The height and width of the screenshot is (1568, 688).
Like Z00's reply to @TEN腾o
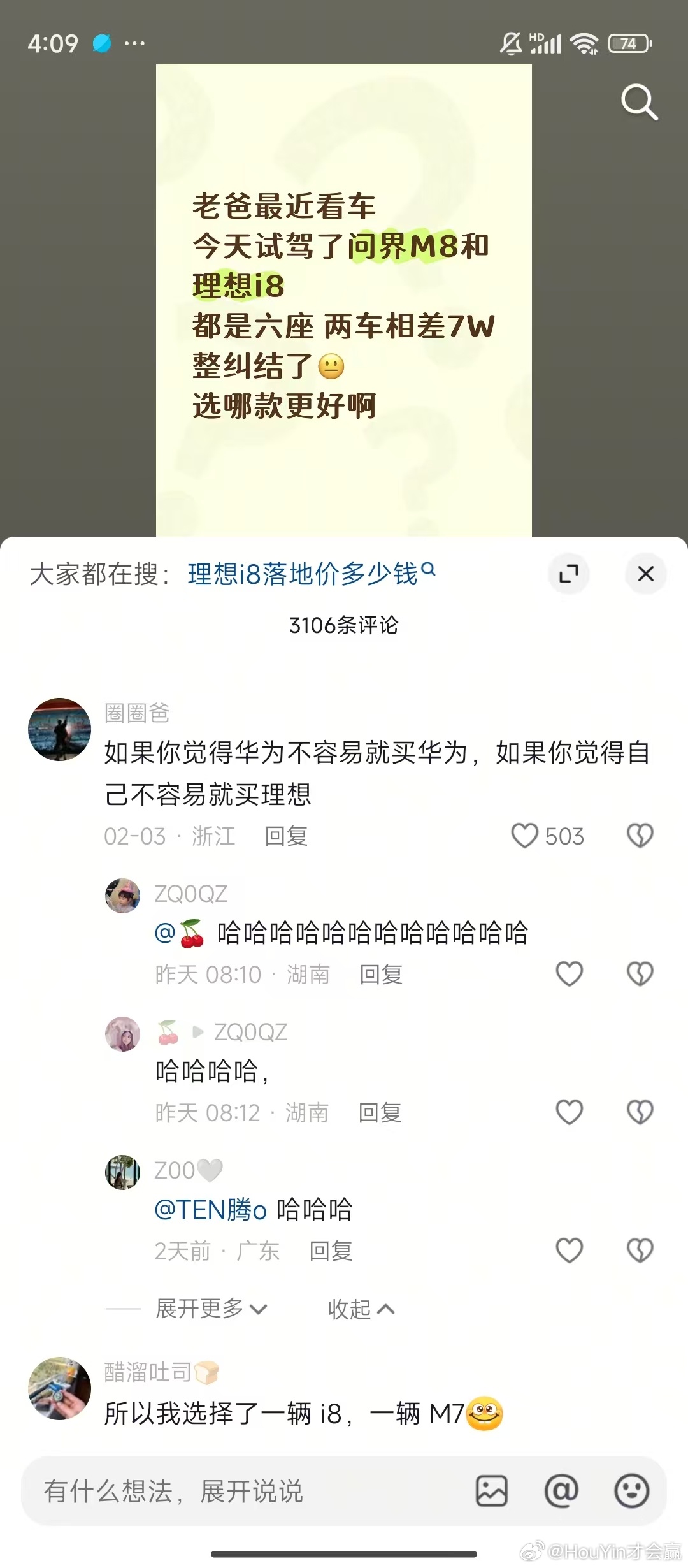[x=569, y=1251]
